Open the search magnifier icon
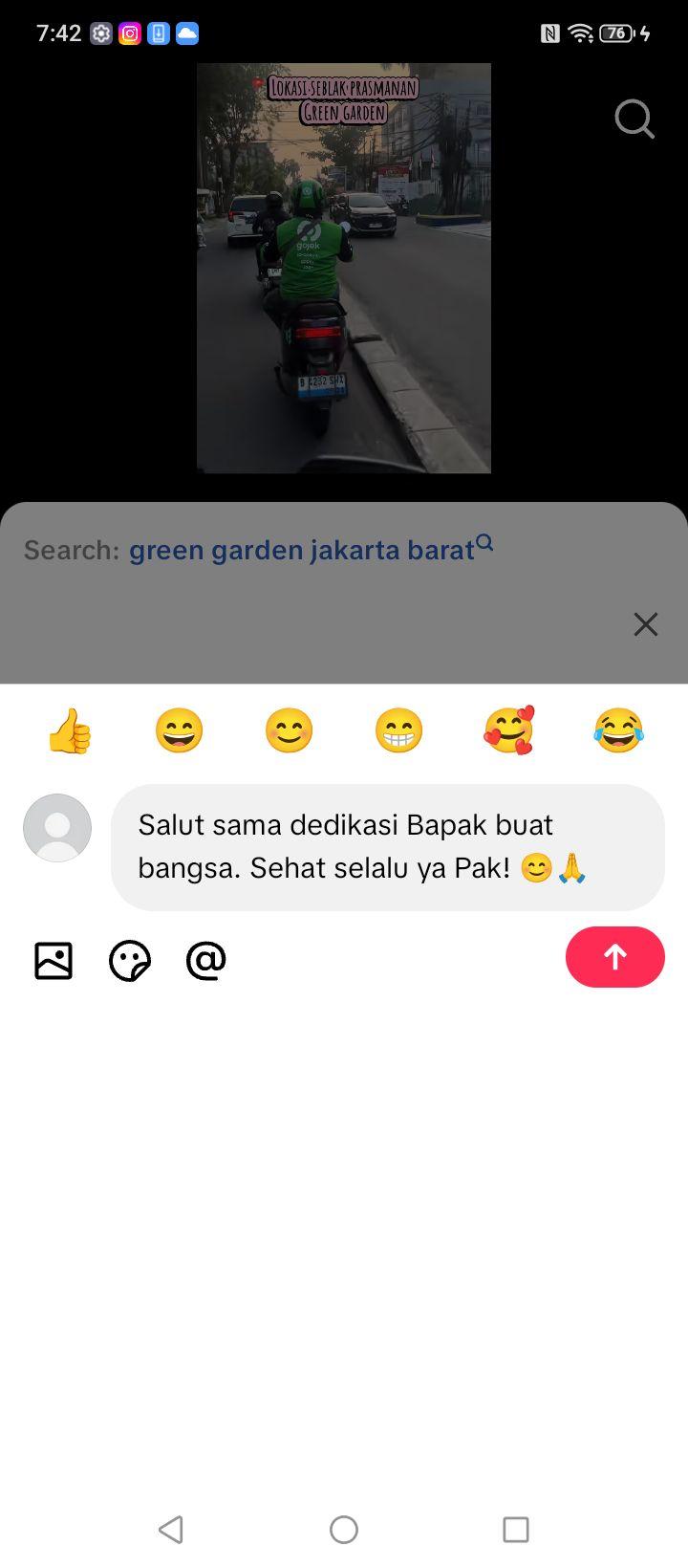The image size is (688, 1568). click(x=634, y=120)
